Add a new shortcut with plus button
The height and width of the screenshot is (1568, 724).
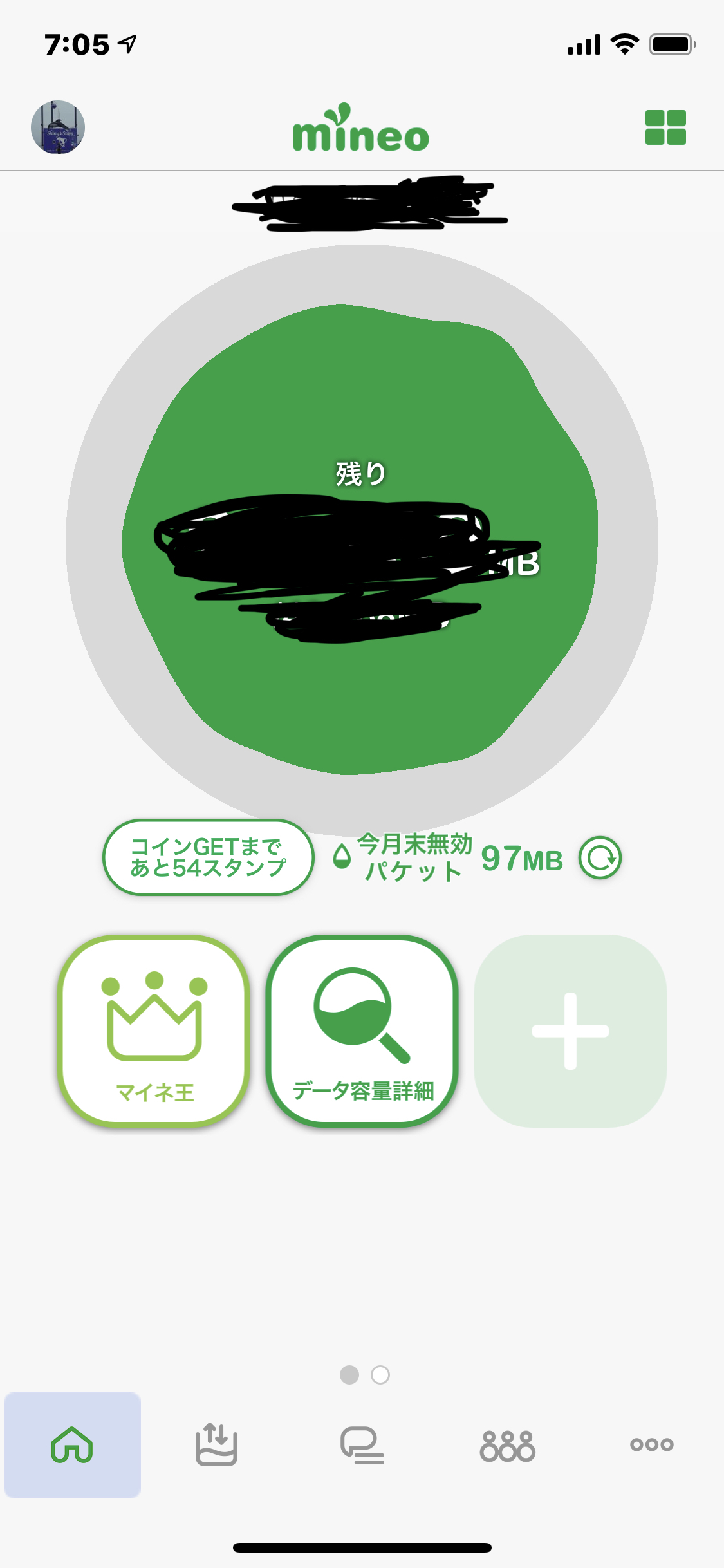570,1031
